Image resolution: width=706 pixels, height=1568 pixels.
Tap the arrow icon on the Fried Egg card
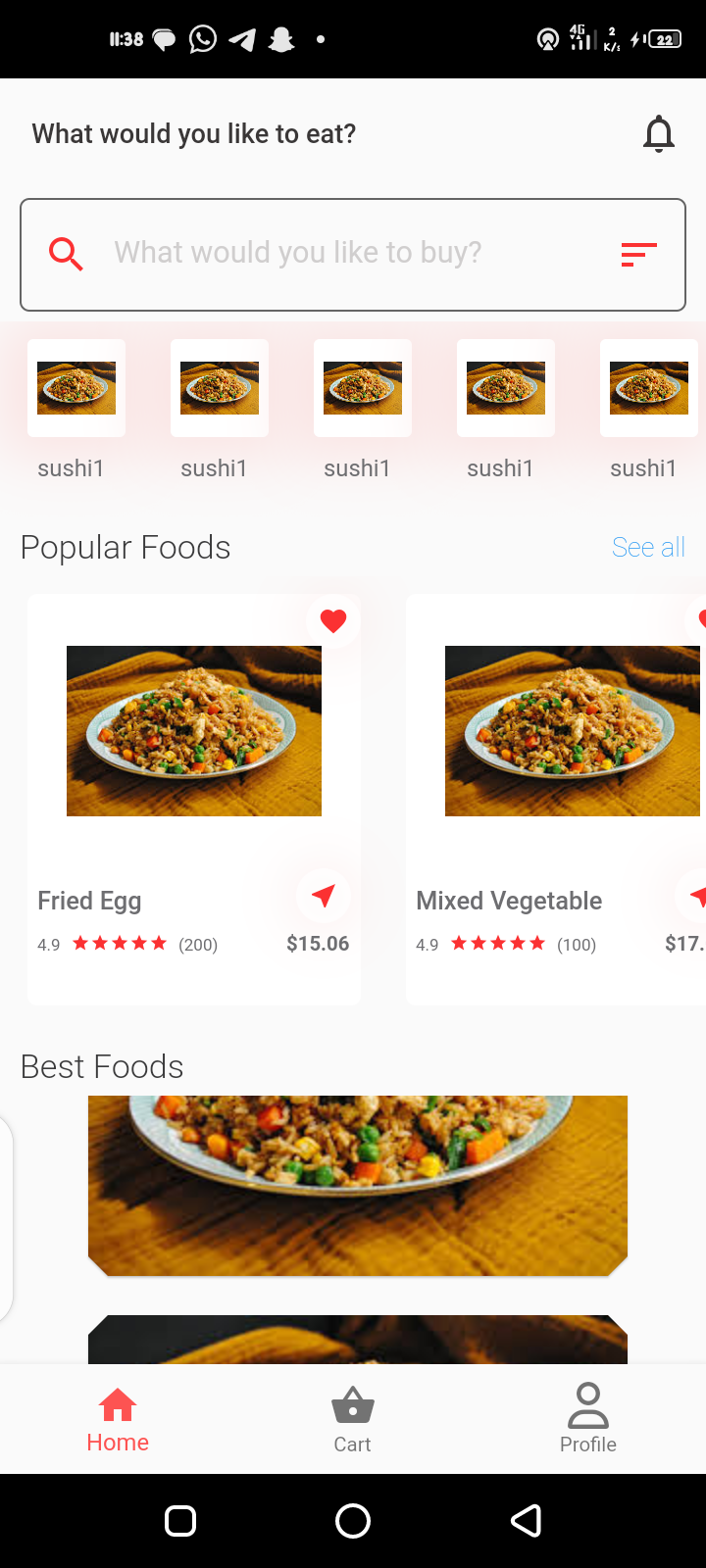pyautogui.click(x=323, y=896)
